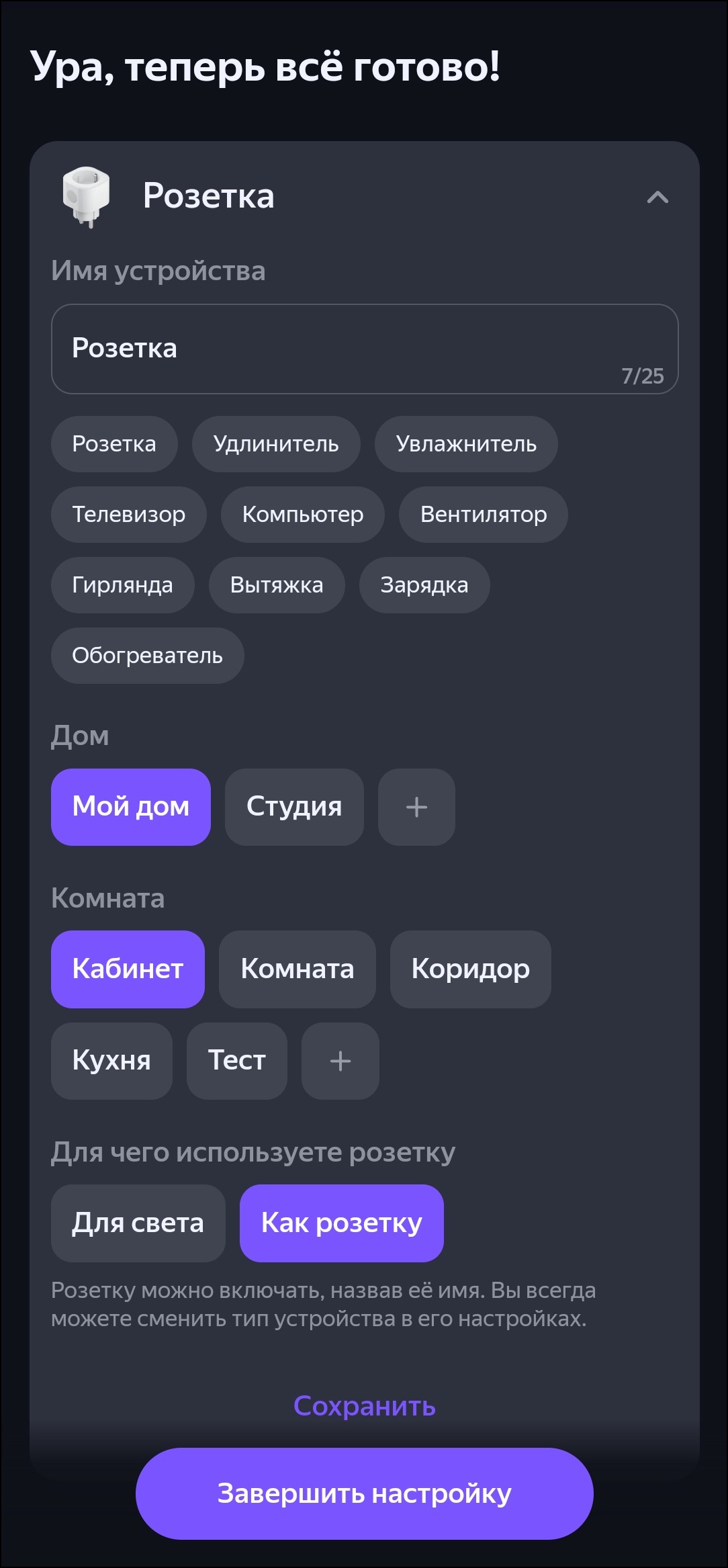The height and width of the screenshot is (1568, 728).
Task: Add a new home with plus button
Action: pyautogui.click(x=416, y=807)
